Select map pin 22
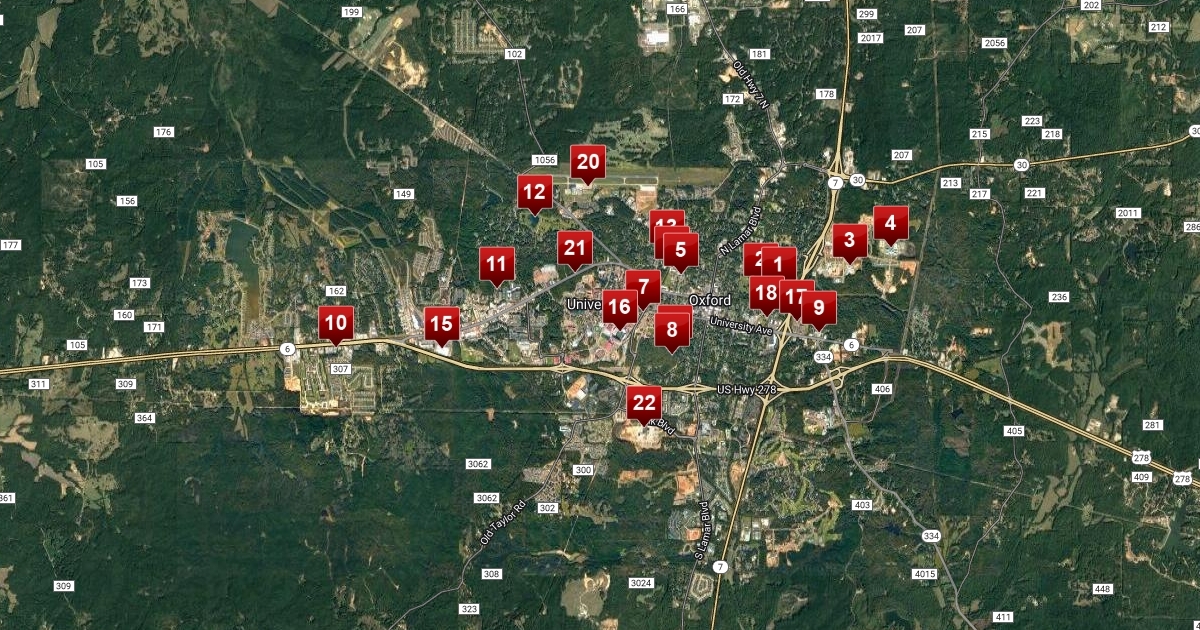This screenshot has height=630, width=1200. (644, 403)
